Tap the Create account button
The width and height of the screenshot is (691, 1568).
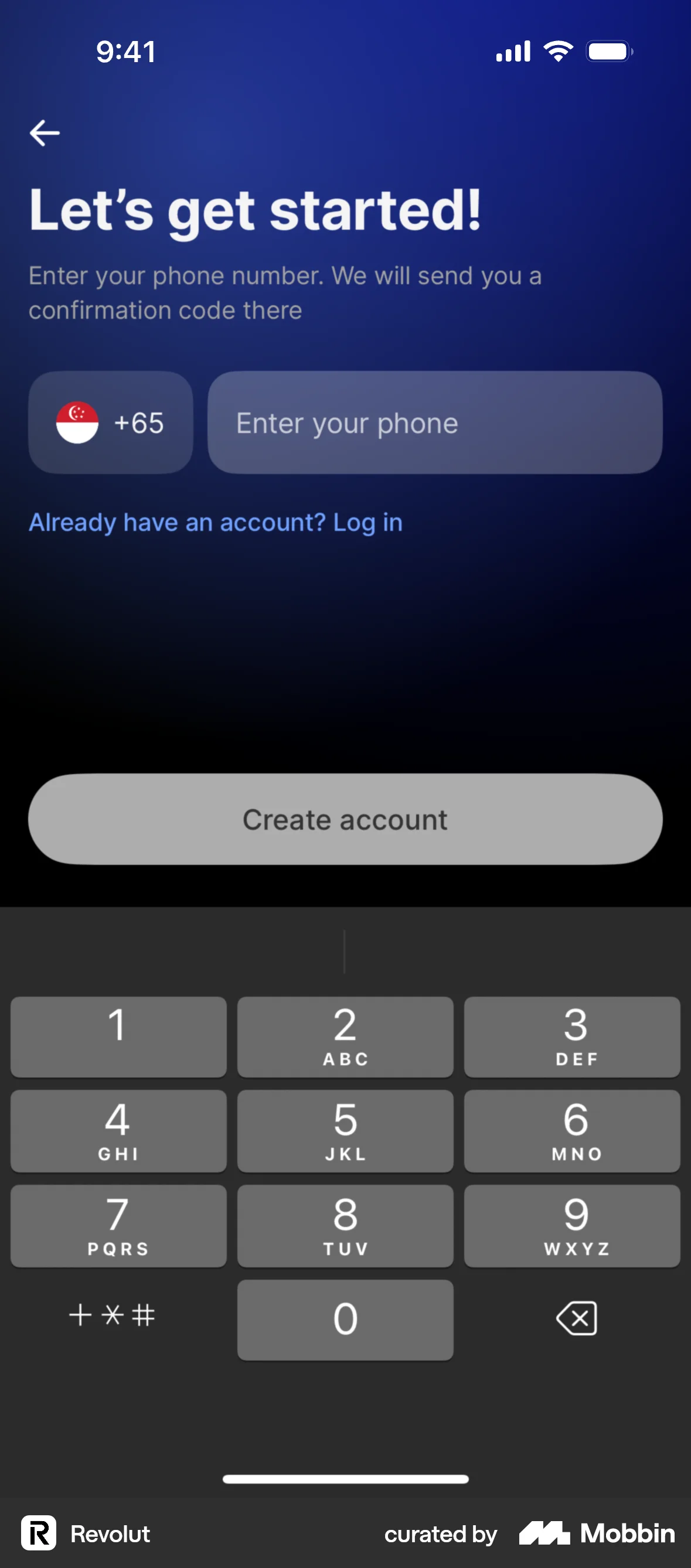[345, 820]
